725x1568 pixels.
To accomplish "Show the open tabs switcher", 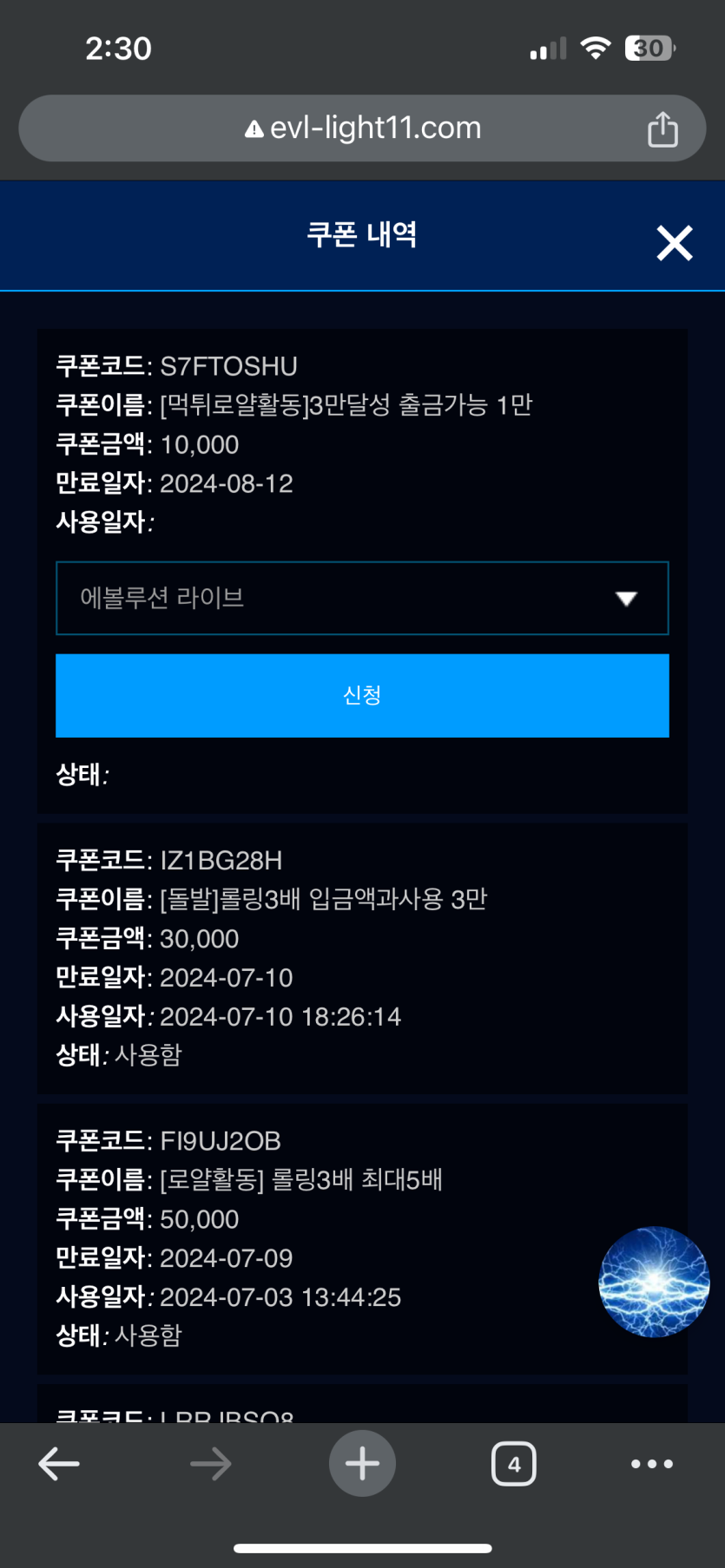I will click(513, 1464).
